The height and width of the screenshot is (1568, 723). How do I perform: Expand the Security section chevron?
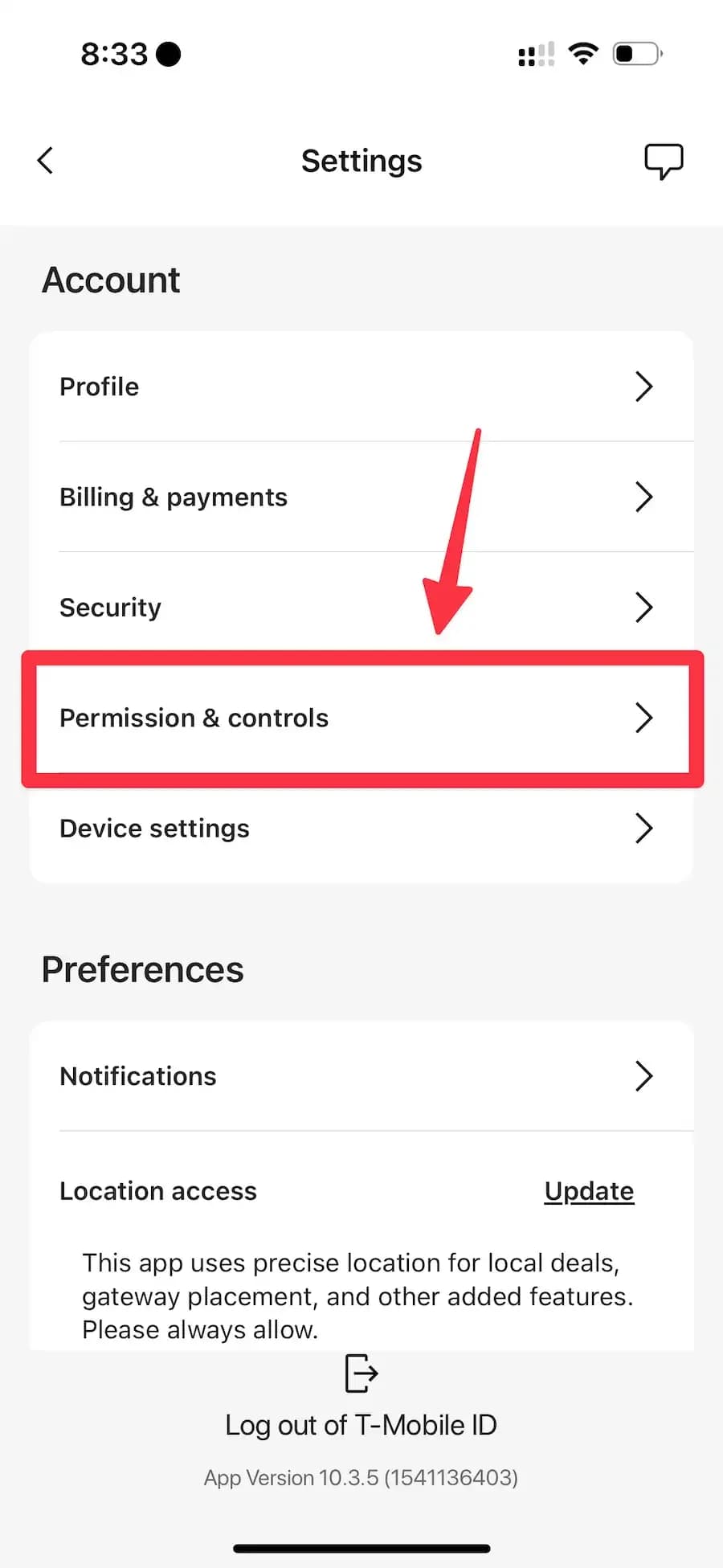click(x=644, y=607)
